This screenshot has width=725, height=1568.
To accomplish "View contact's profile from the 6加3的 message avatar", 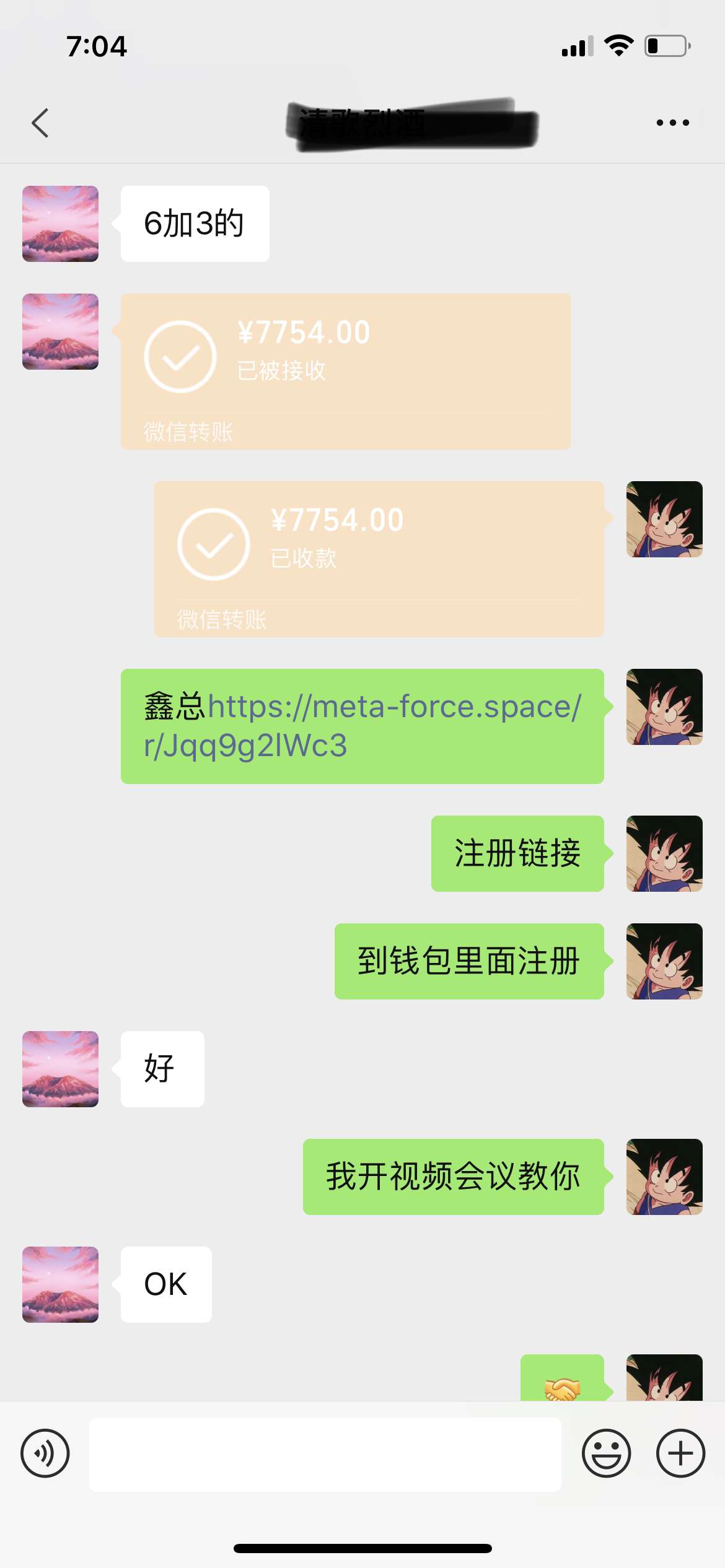I will tap(60, 224).
